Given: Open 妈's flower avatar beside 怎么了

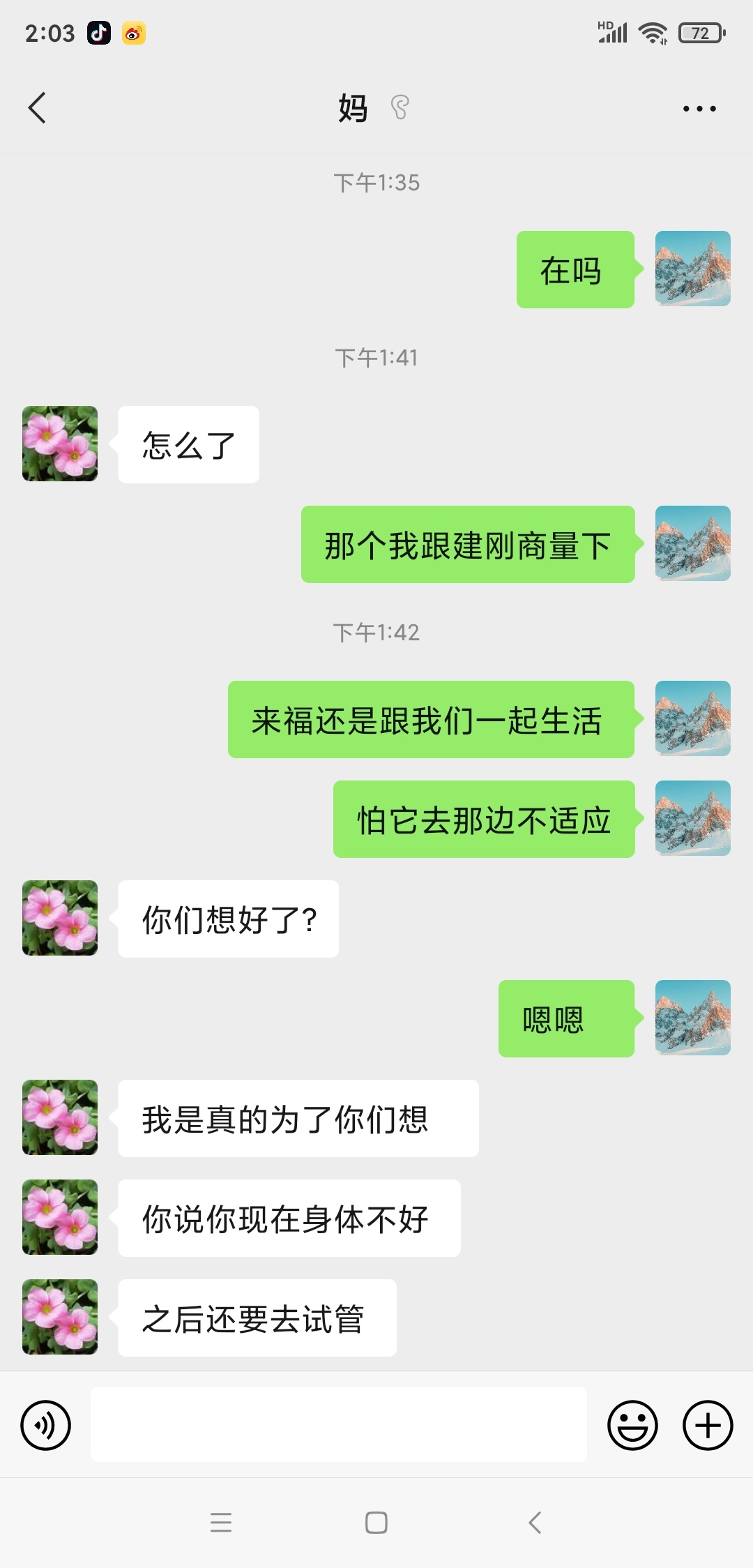Looking at the screenshot, I should pyautogui.click(x=60, y=444).
